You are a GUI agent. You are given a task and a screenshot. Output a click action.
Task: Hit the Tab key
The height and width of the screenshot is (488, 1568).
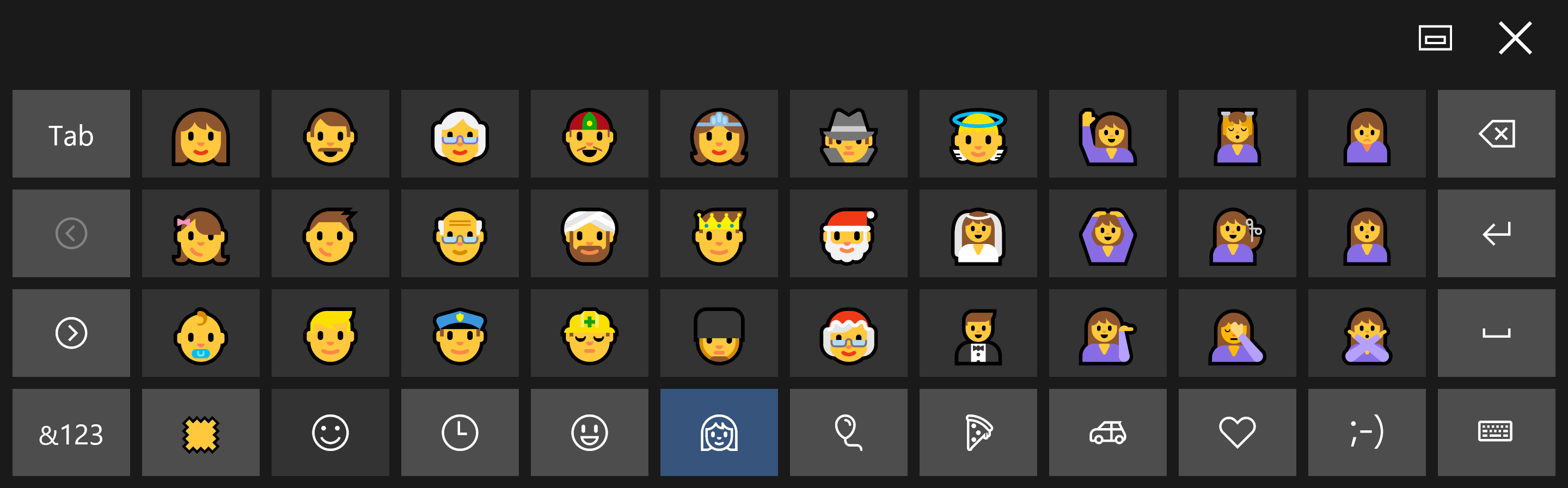click(x=71, y=134)
